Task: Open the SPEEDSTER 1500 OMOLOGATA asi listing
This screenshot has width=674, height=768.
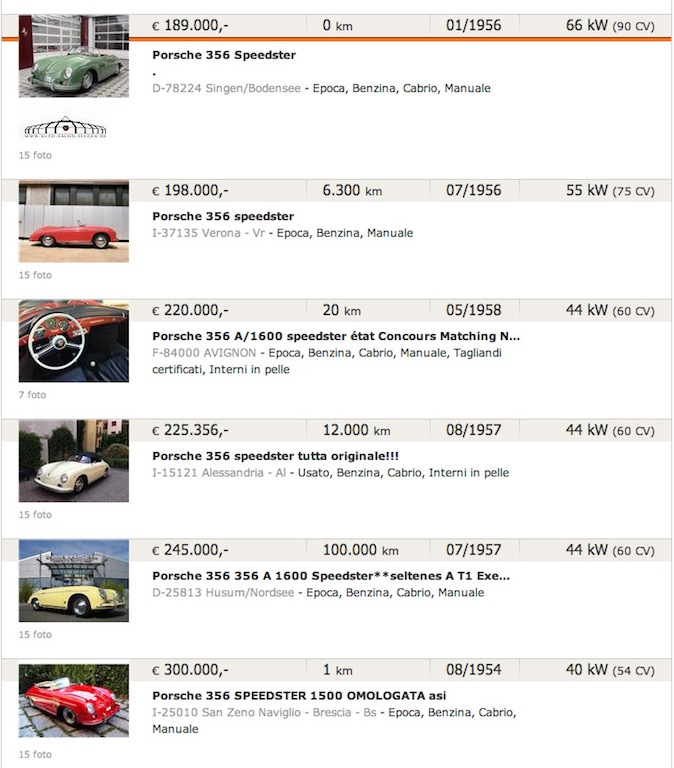Action: [299, 696]
